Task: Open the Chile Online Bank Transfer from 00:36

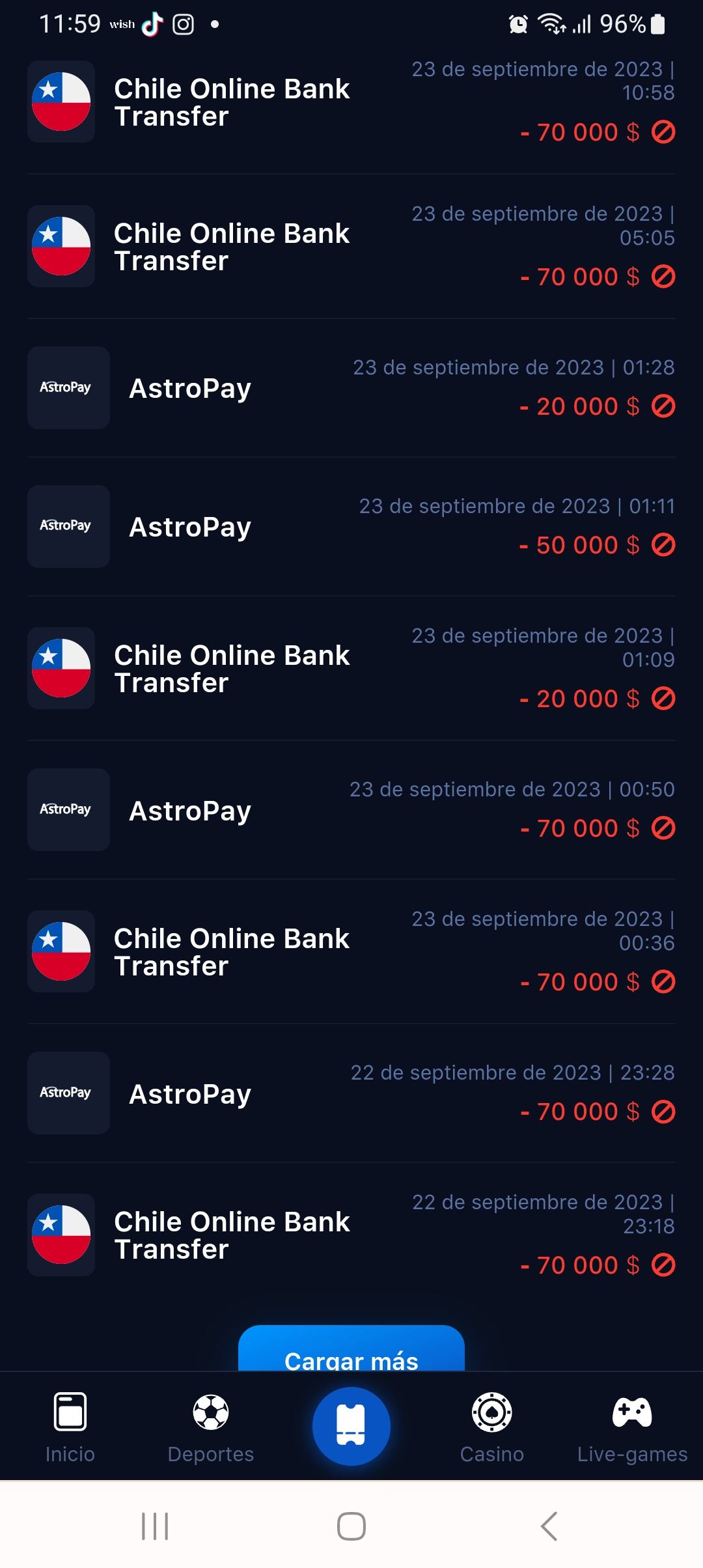Action: pyautogui.click(x=351, y=952)
